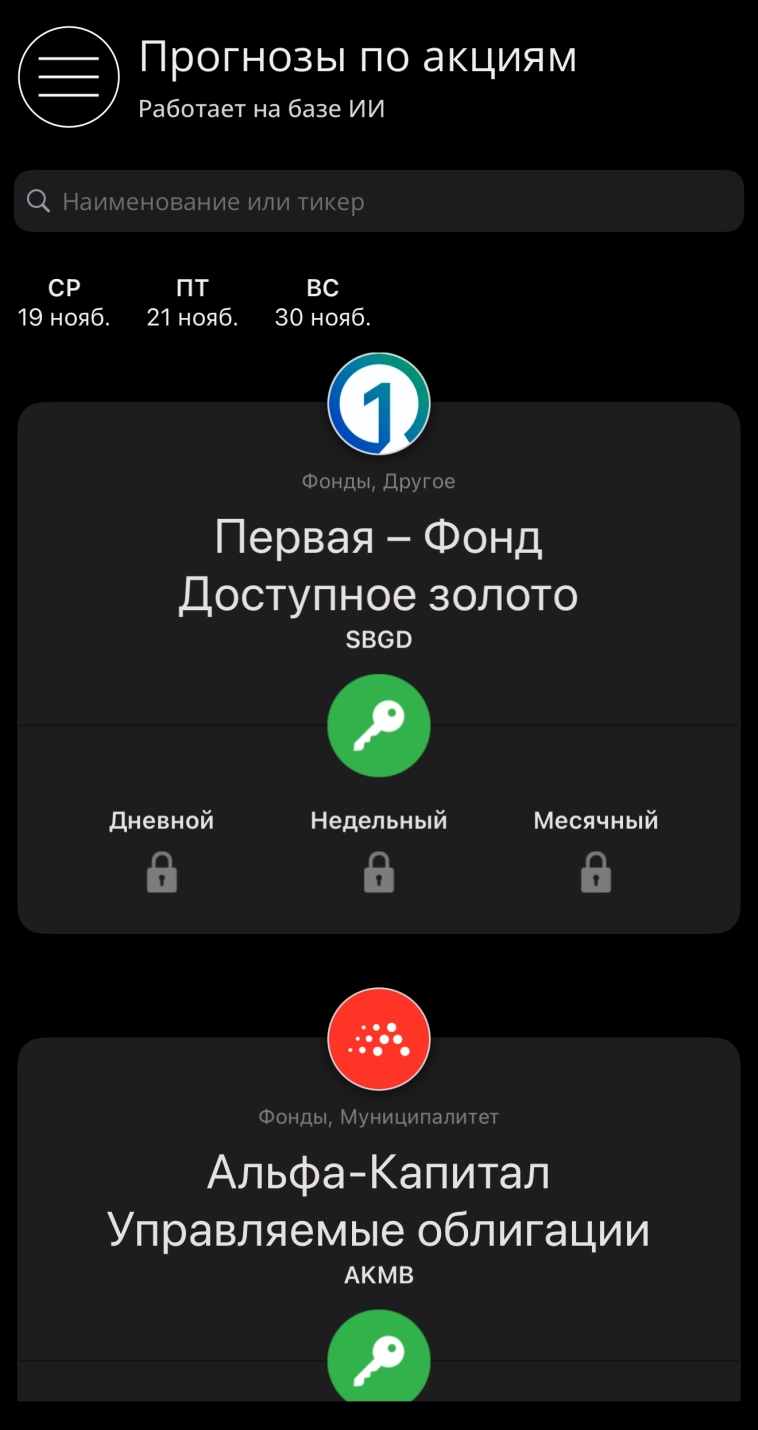Click the magnifier icon in the search bar
This screenshot has height=1430, width=758.
click(39, 200)
